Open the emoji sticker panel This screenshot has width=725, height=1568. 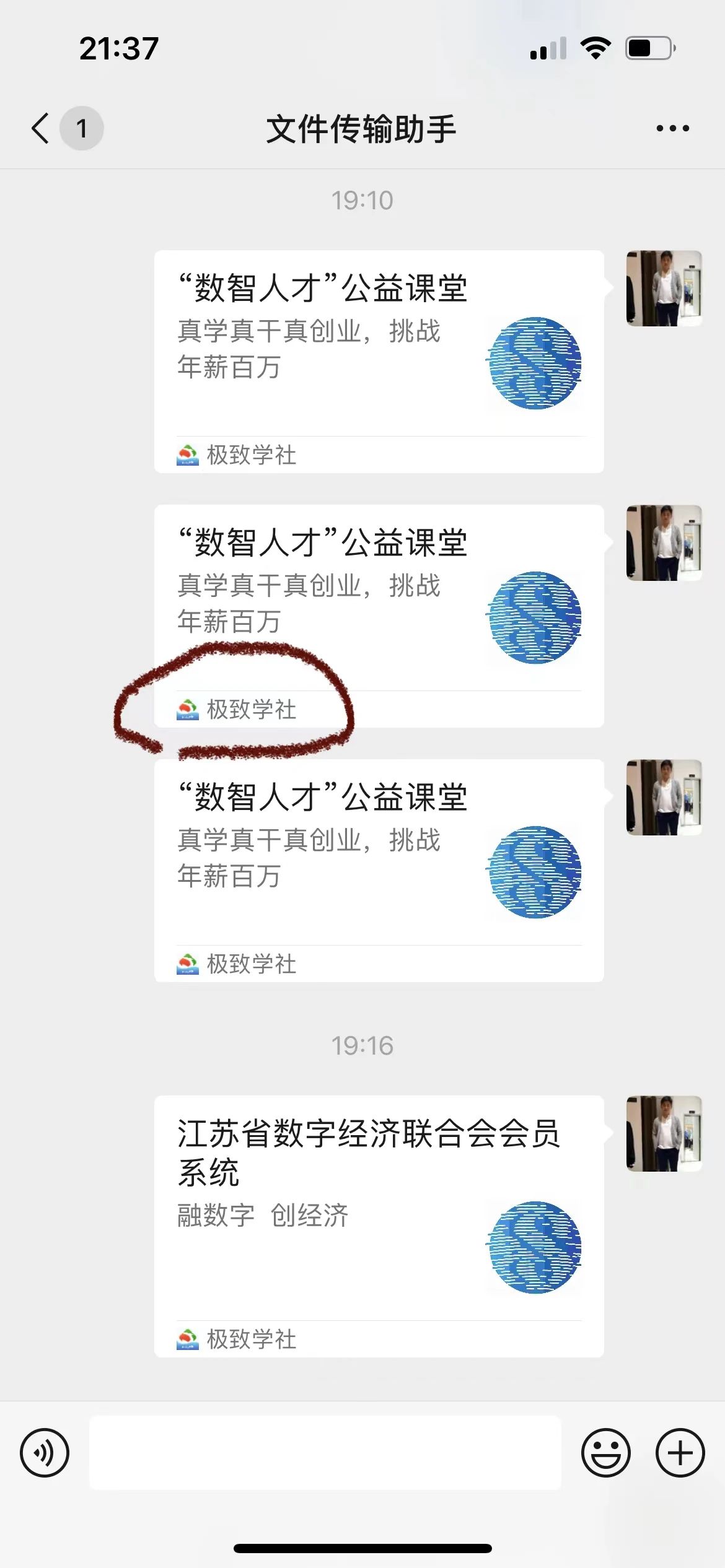[x=605, y=1453]
